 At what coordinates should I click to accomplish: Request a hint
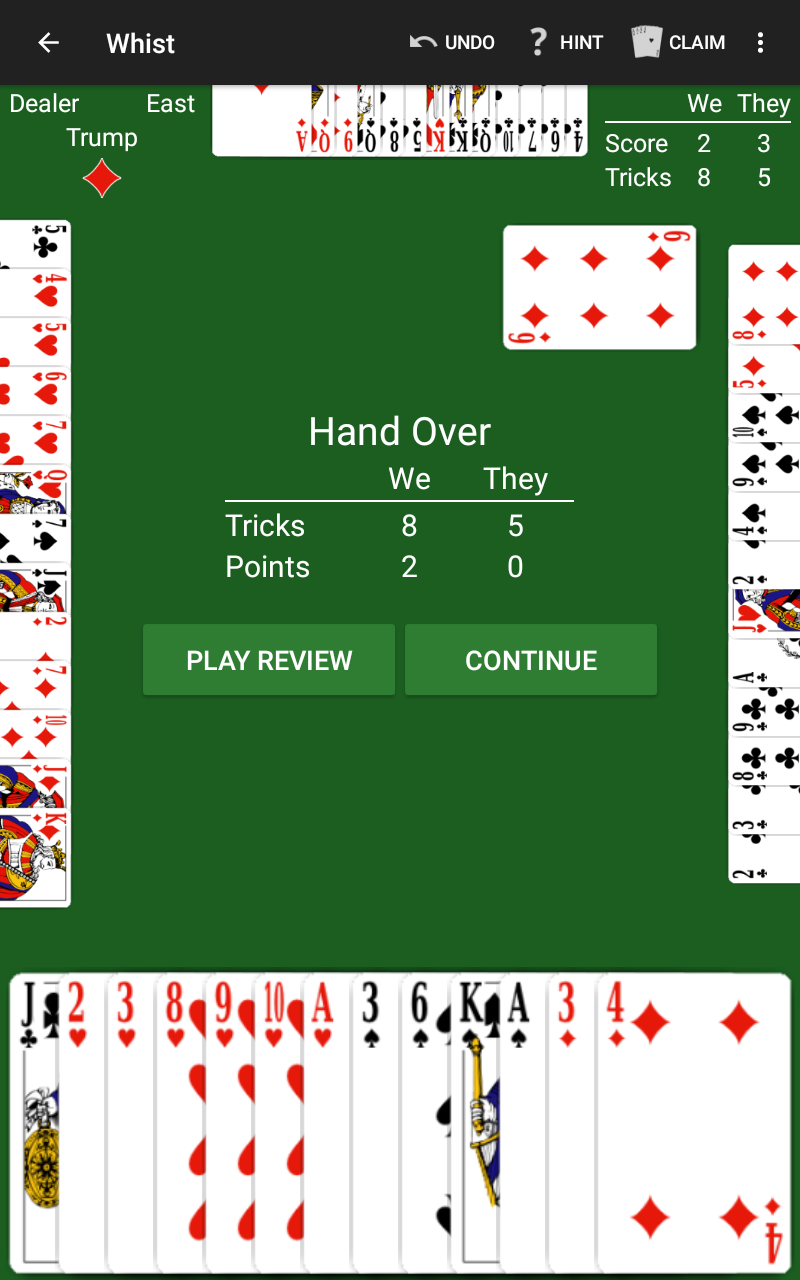(x=566, y=42)
